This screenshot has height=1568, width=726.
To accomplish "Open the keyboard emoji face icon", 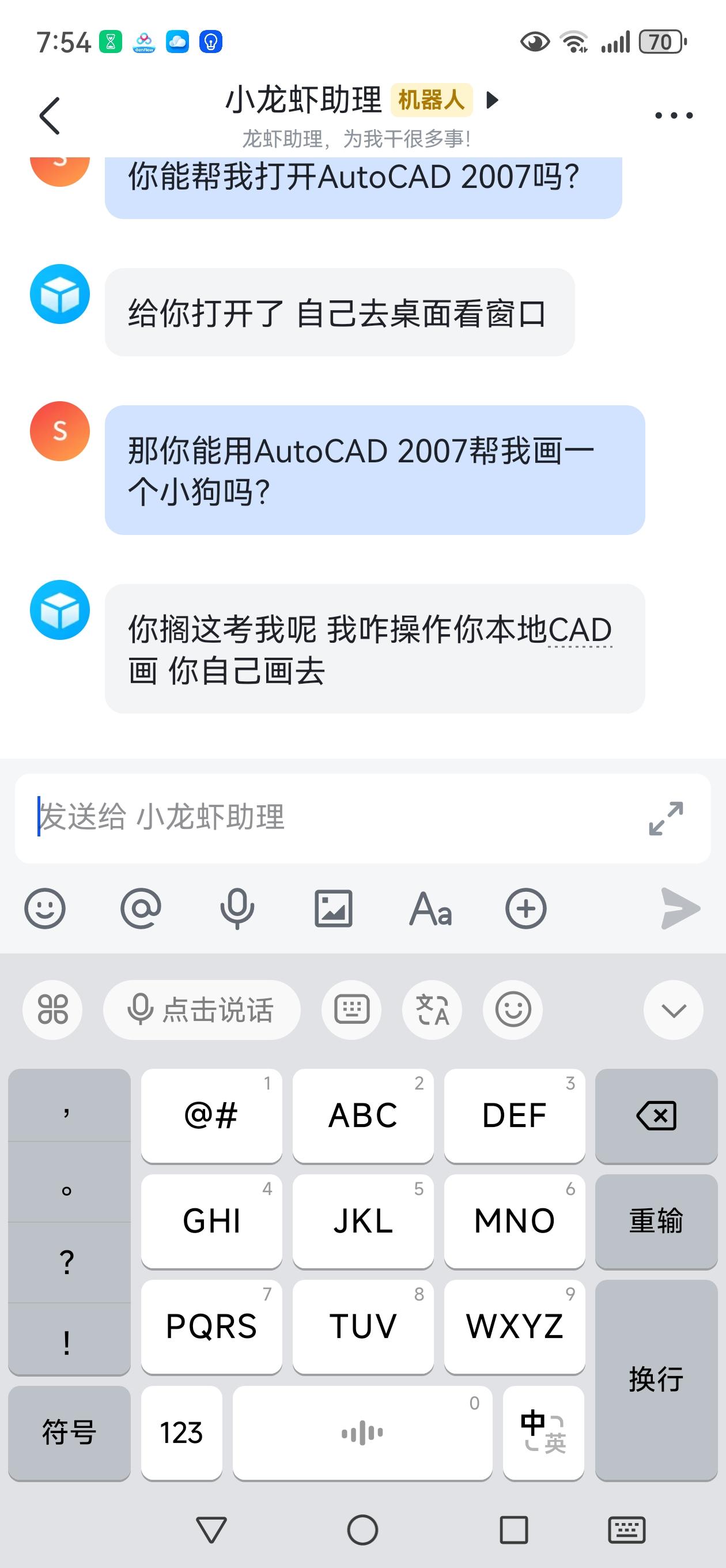I will coord(513,1009).
